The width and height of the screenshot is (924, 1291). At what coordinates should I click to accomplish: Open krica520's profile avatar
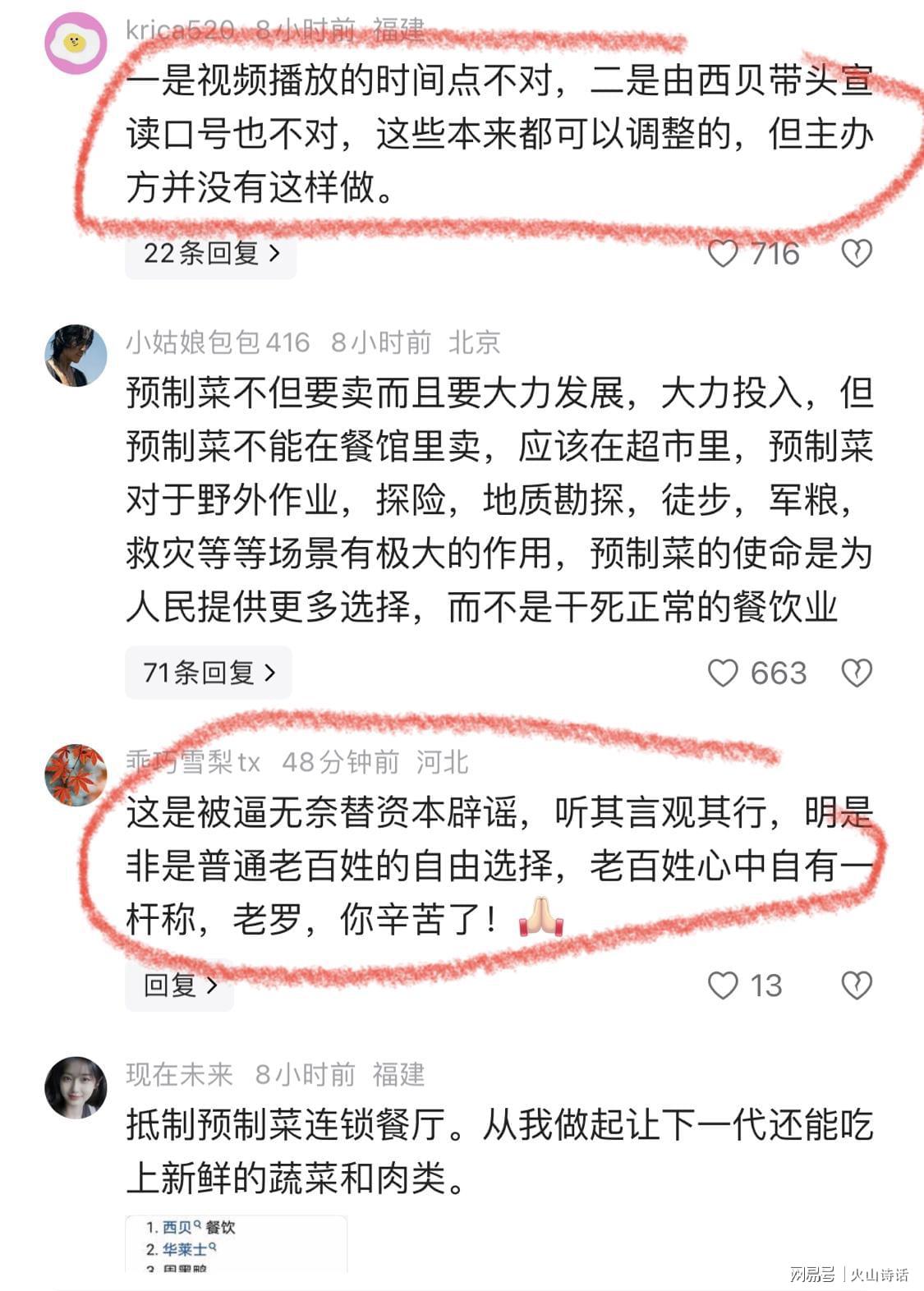[76, 44]
